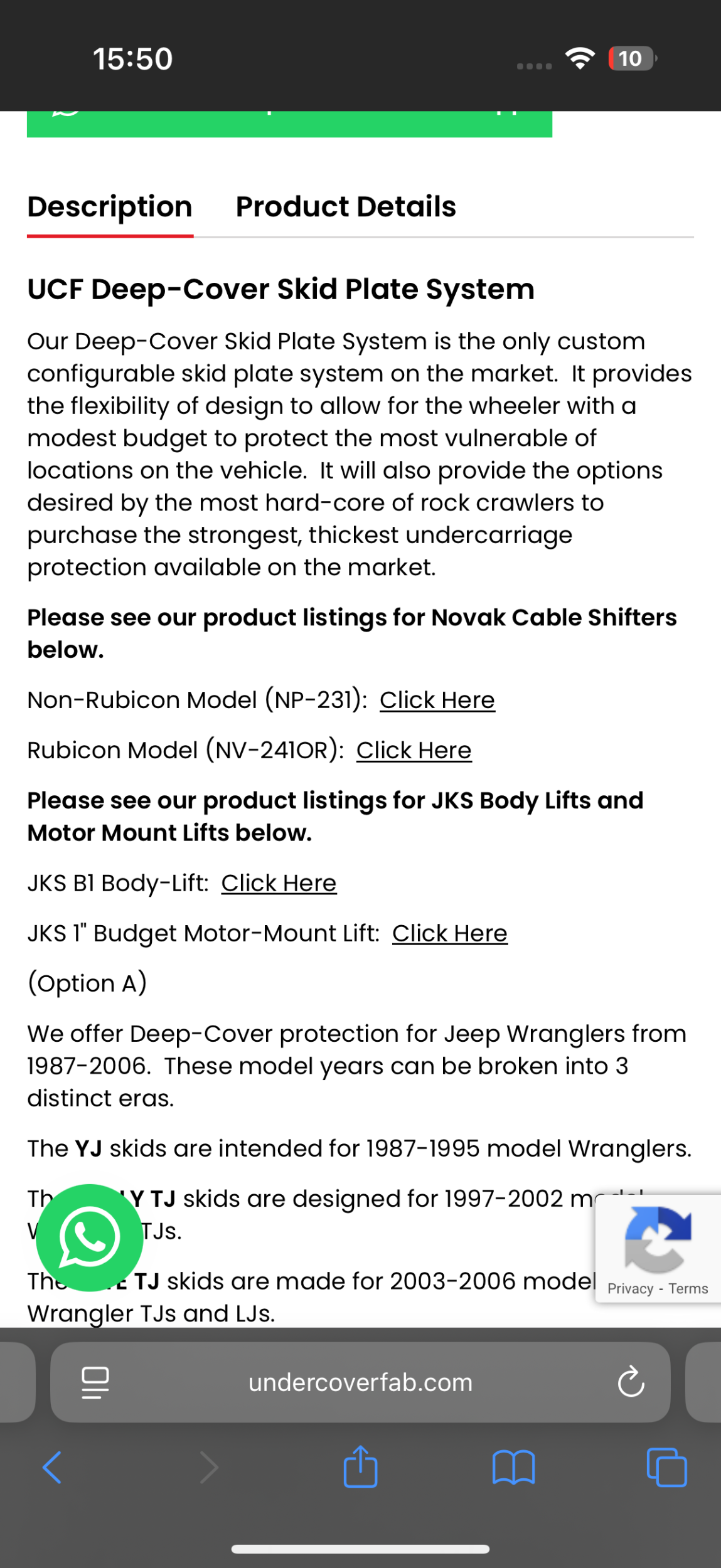Viewport: 721px width, 1568px height.
Task: Open Click Here link for Rubicon NV-241OR
Action: [414, 750]
